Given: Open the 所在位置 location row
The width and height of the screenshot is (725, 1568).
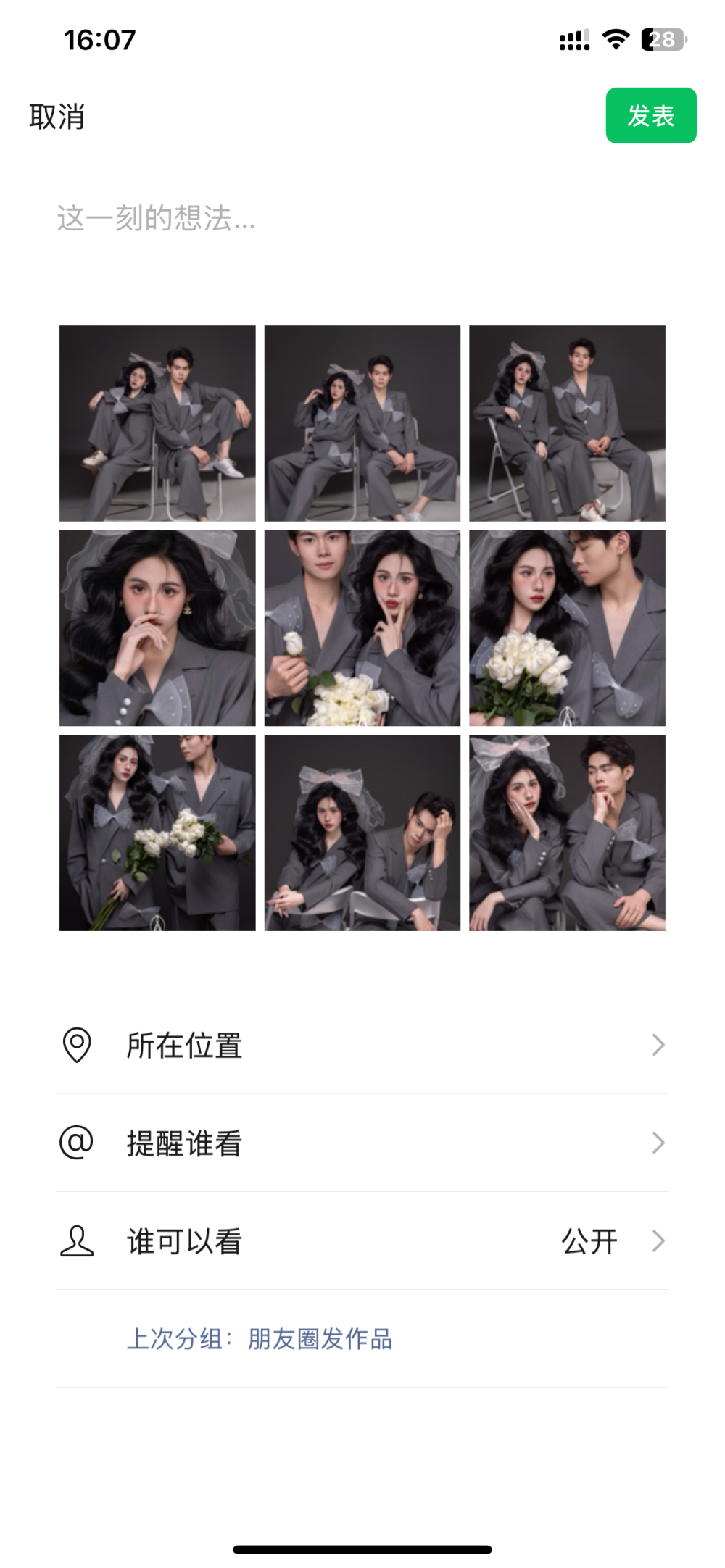Looking at the screenshot, I should (362, 1045).
